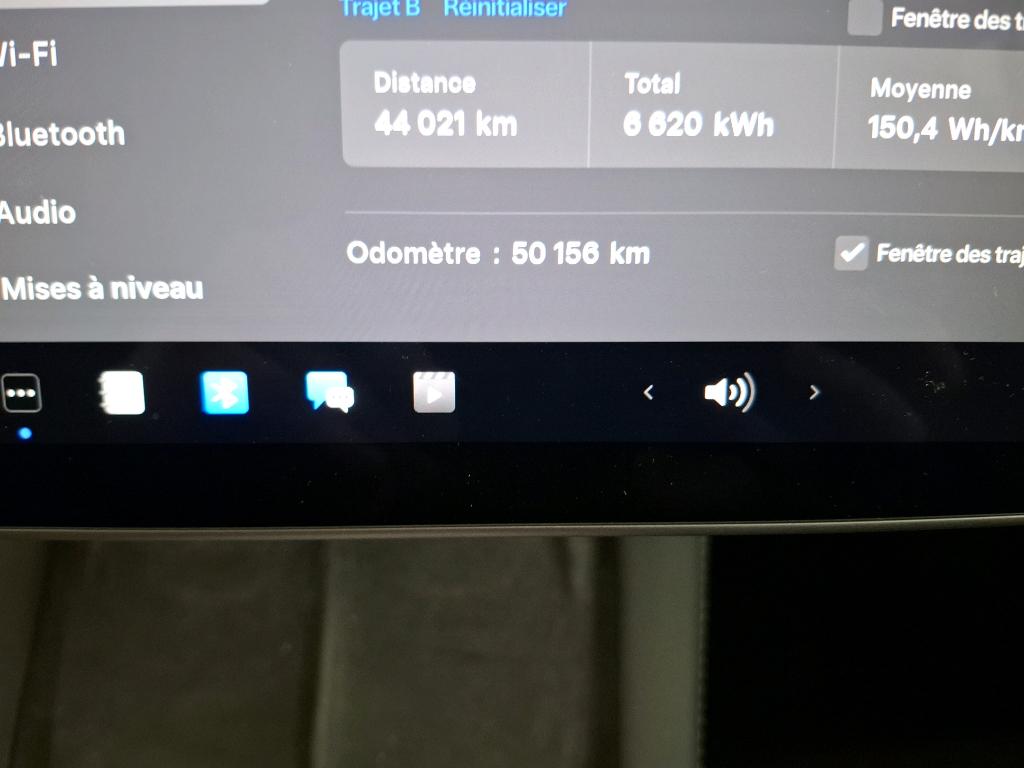Open the white notebook app in the dock
This screenshot has width=1024, height=768.
pyautogui.click(x=121, y=393)
